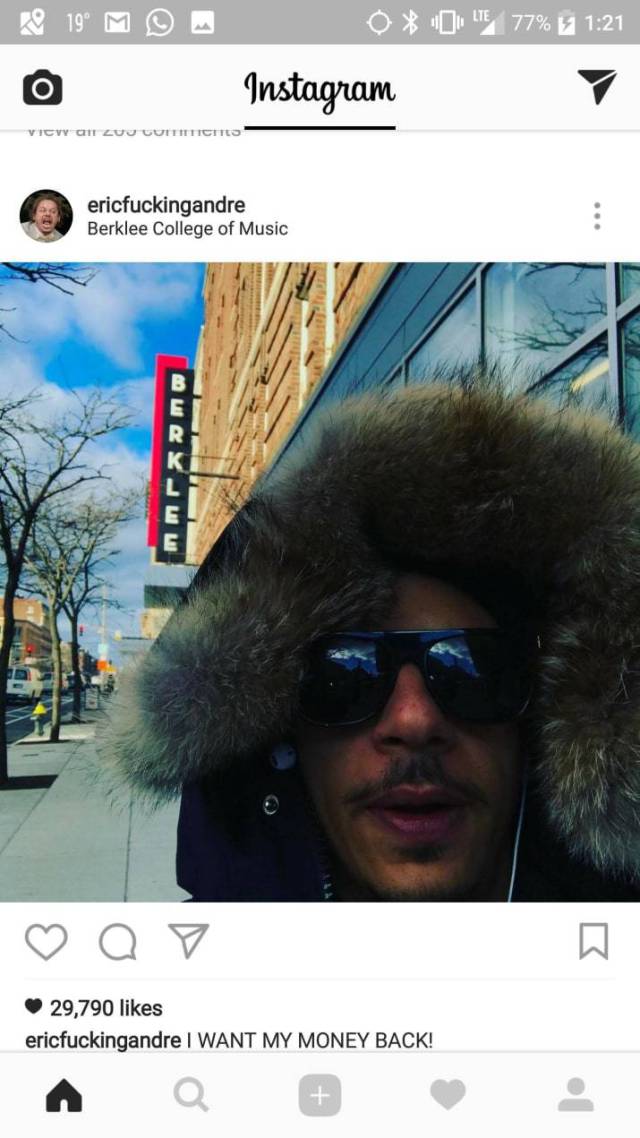Image resolution: width=640 pixels, height=1138 pixels.
Task: Share the post via the send icon
Action: (188, 940)
